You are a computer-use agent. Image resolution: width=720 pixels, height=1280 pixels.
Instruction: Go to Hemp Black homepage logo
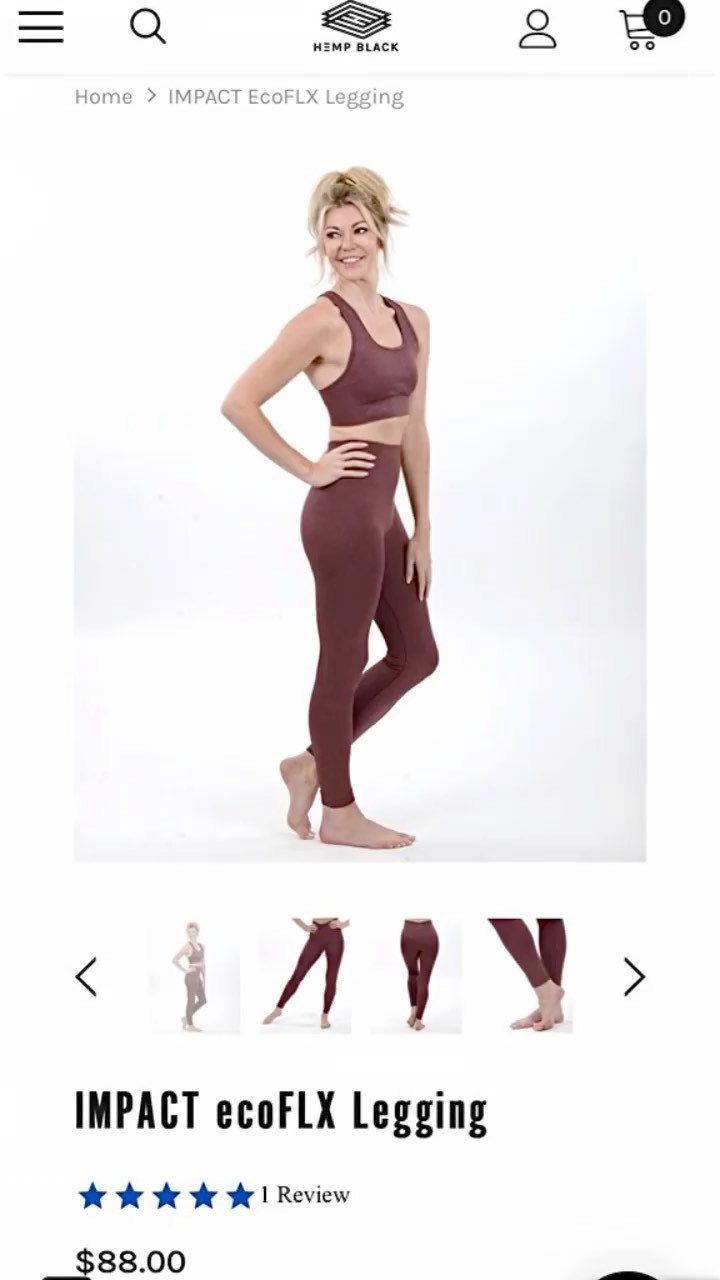coord(356,27)
